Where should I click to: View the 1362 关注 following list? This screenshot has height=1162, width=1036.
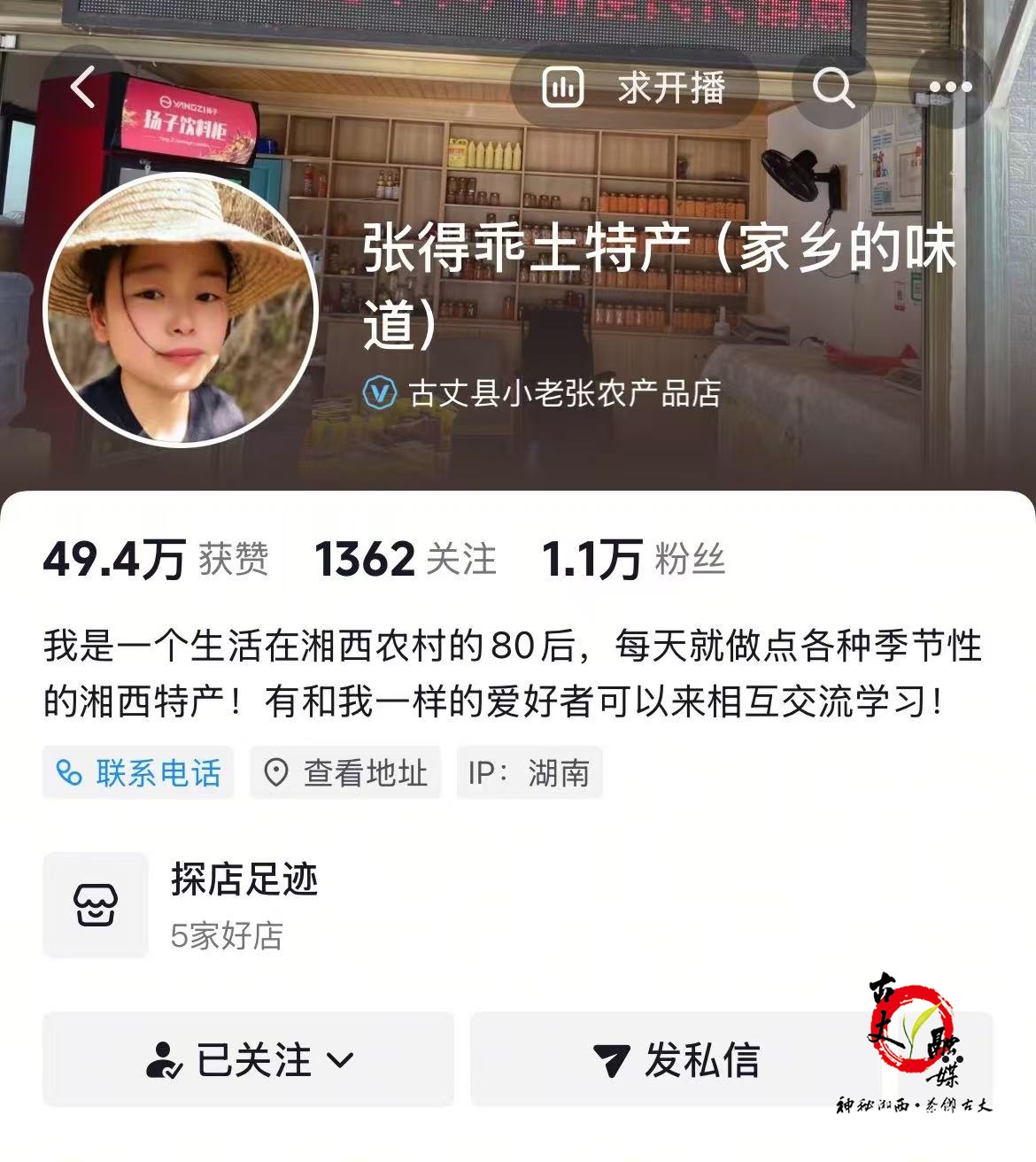[405, 559]
